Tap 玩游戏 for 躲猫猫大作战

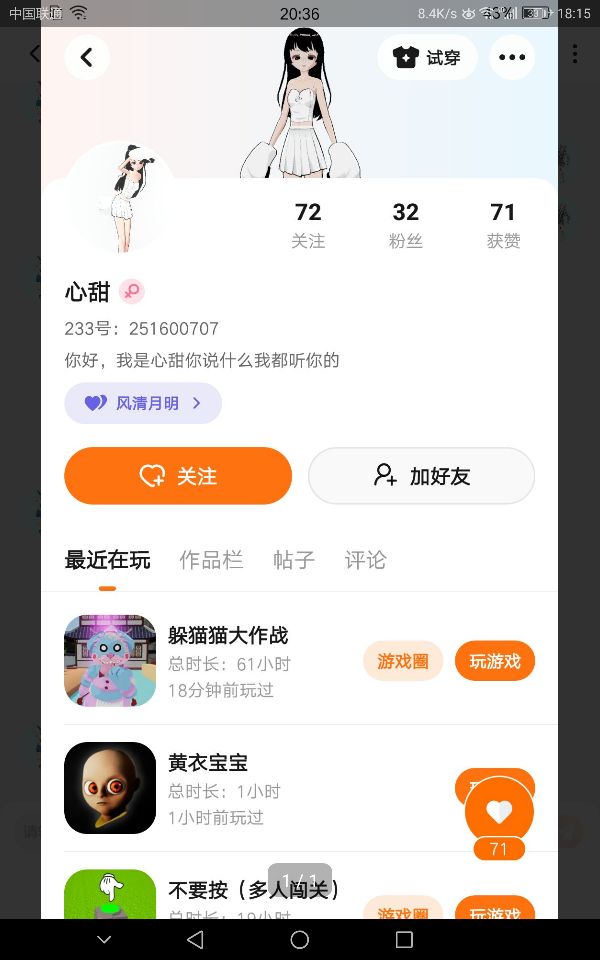495,661
